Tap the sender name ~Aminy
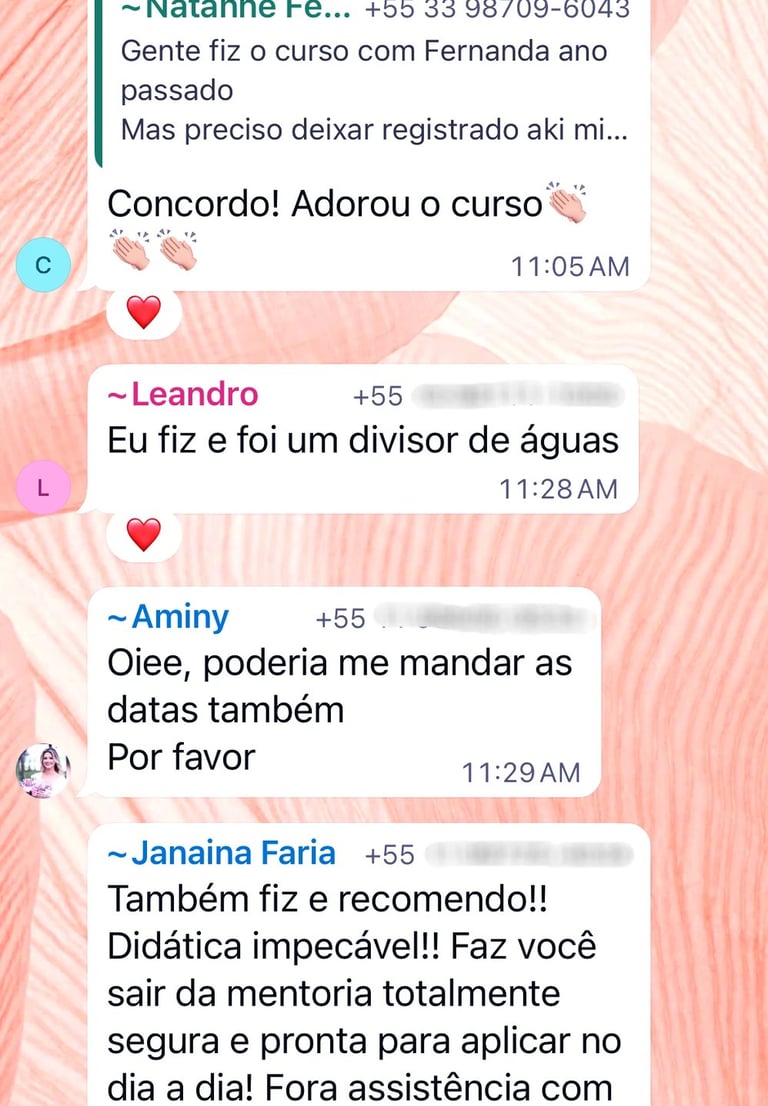This screenshot has height=1106, width=768. point(168,618)
